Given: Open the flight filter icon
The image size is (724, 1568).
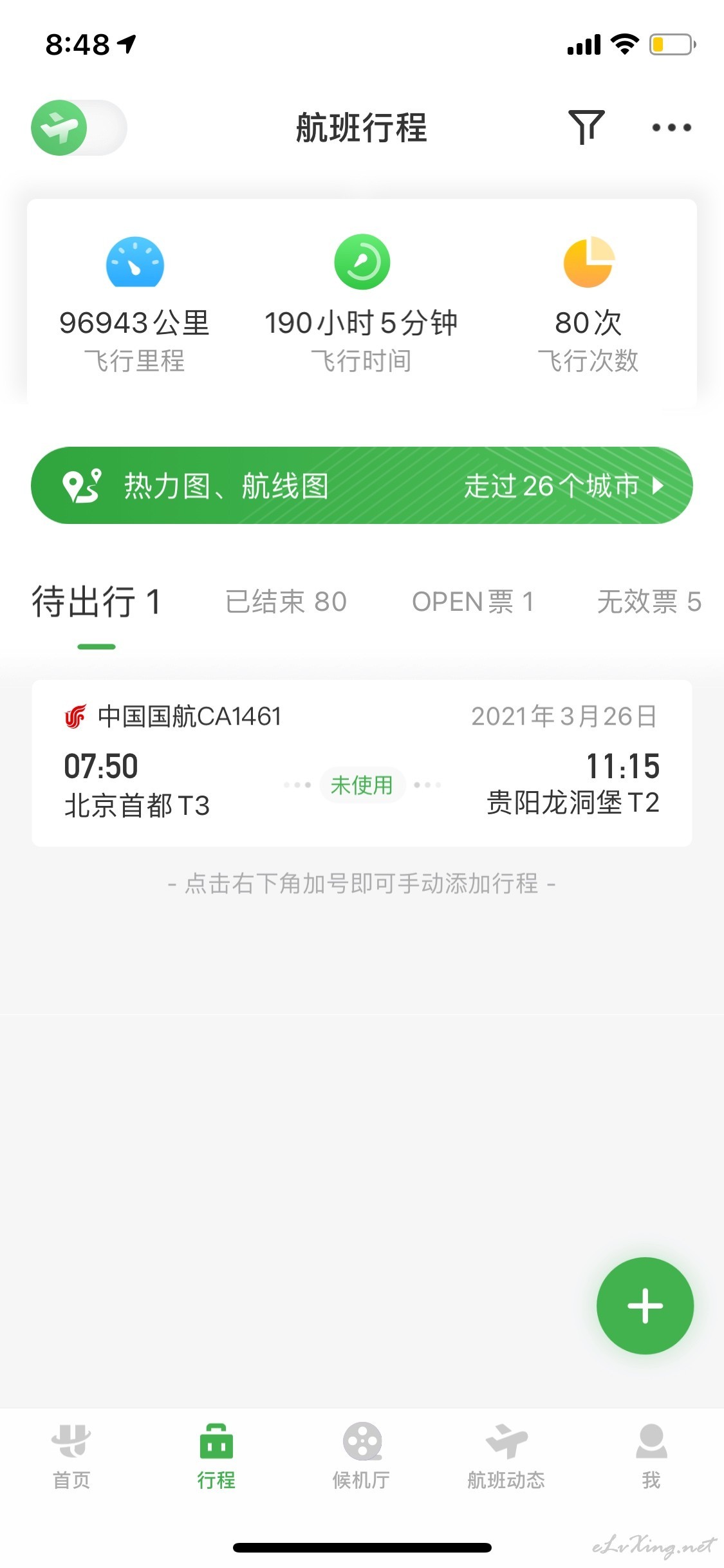Looking at the screenshot, I should point(586,127).
